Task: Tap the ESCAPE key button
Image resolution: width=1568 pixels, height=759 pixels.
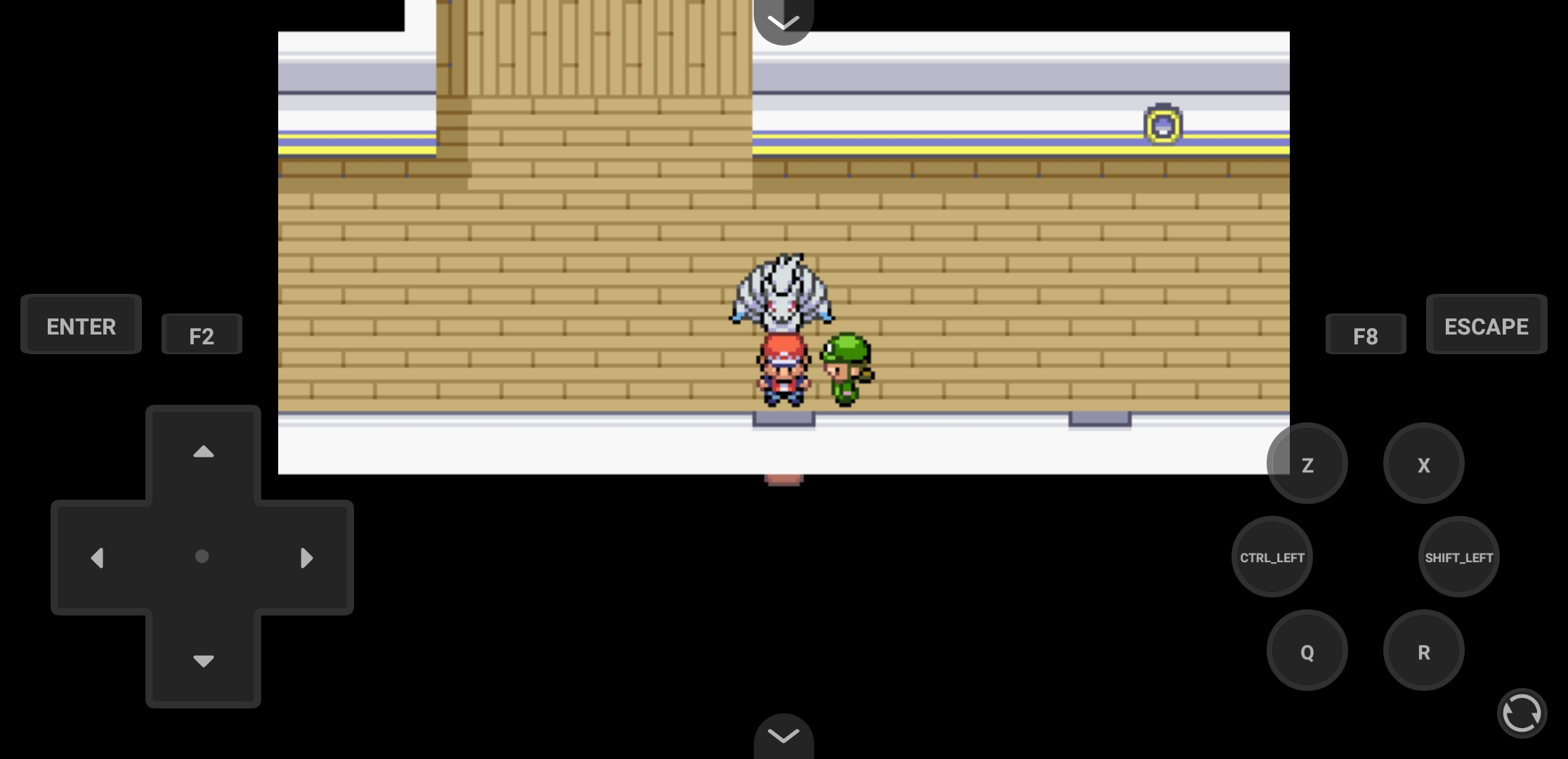Action: 1486,325
